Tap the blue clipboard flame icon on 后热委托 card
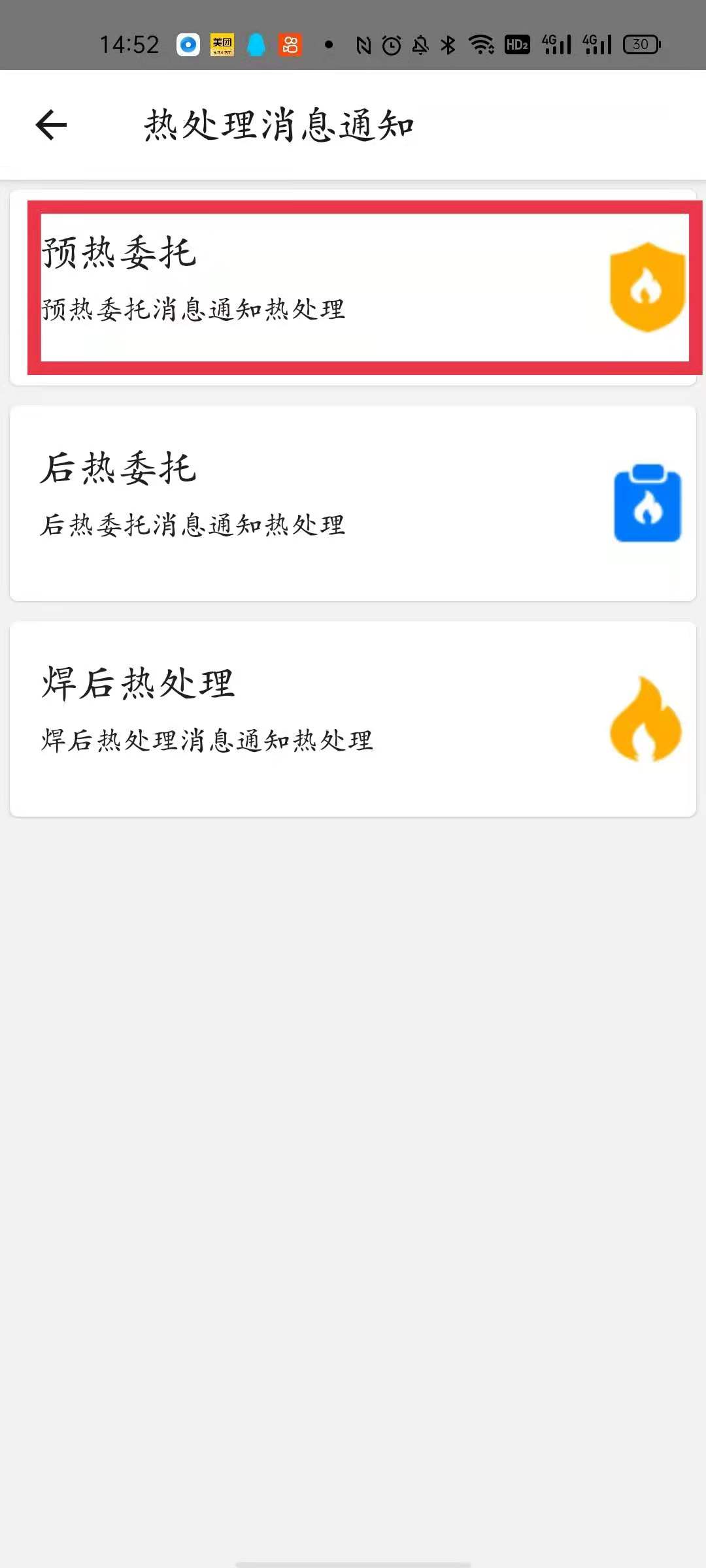The height and width of the screenshot is (1568, 706). click(x=646, y=506)
